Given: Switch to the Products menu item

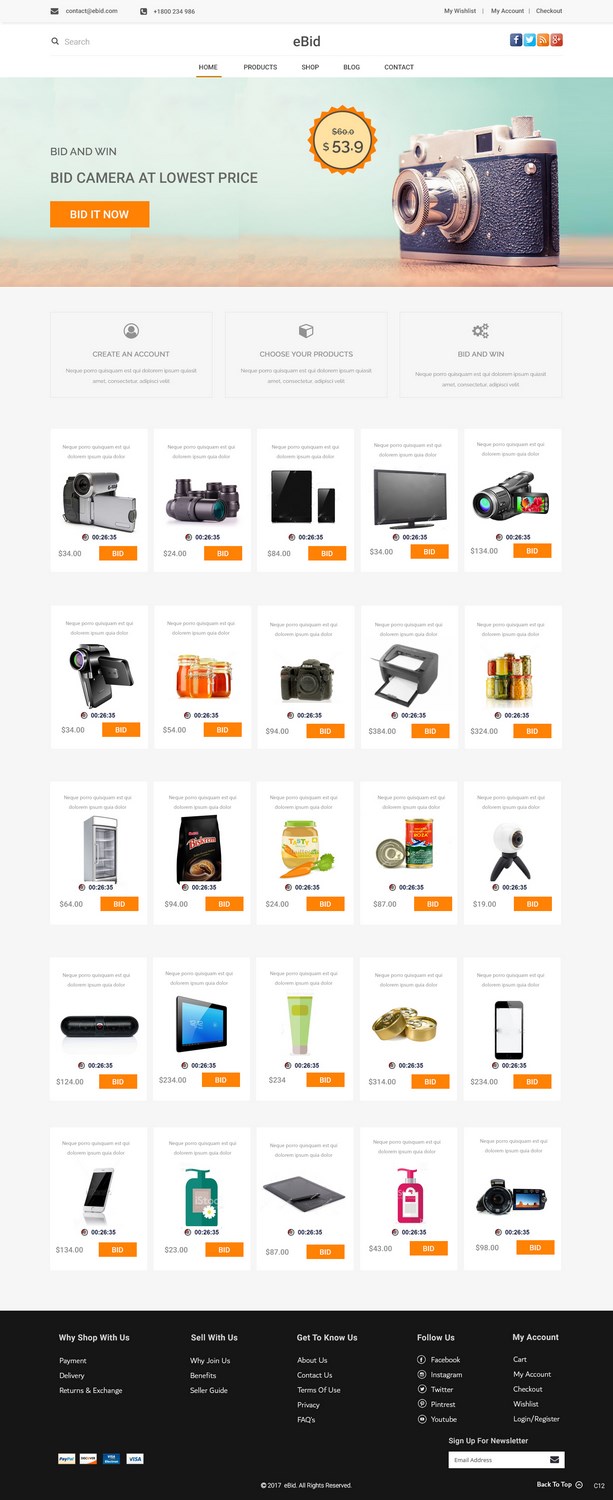Looking at the screenshot, I should tap(260, 67).
